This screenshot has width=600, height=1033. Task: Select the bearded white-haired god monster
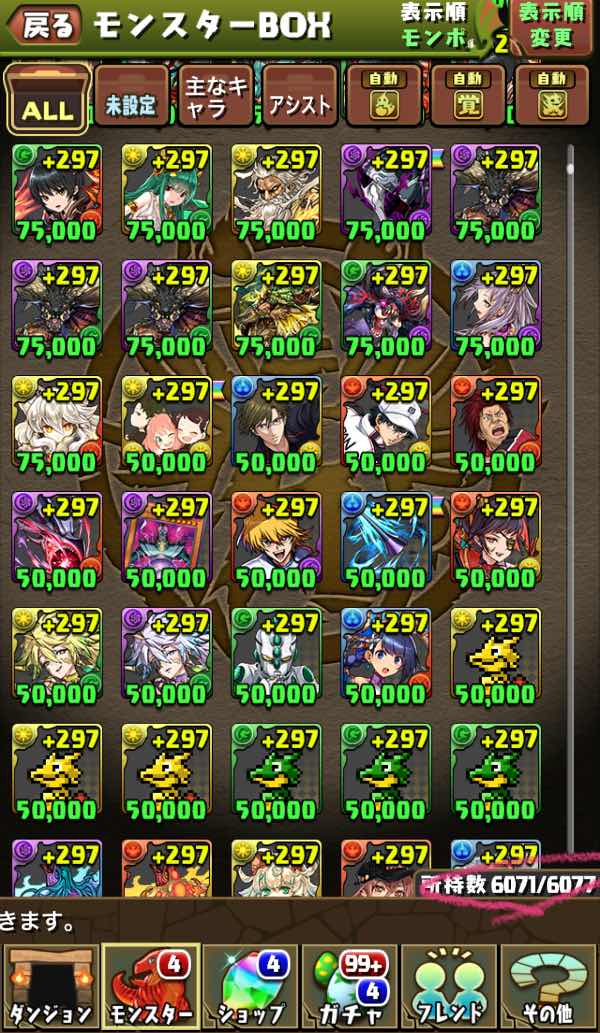(276, 193)
